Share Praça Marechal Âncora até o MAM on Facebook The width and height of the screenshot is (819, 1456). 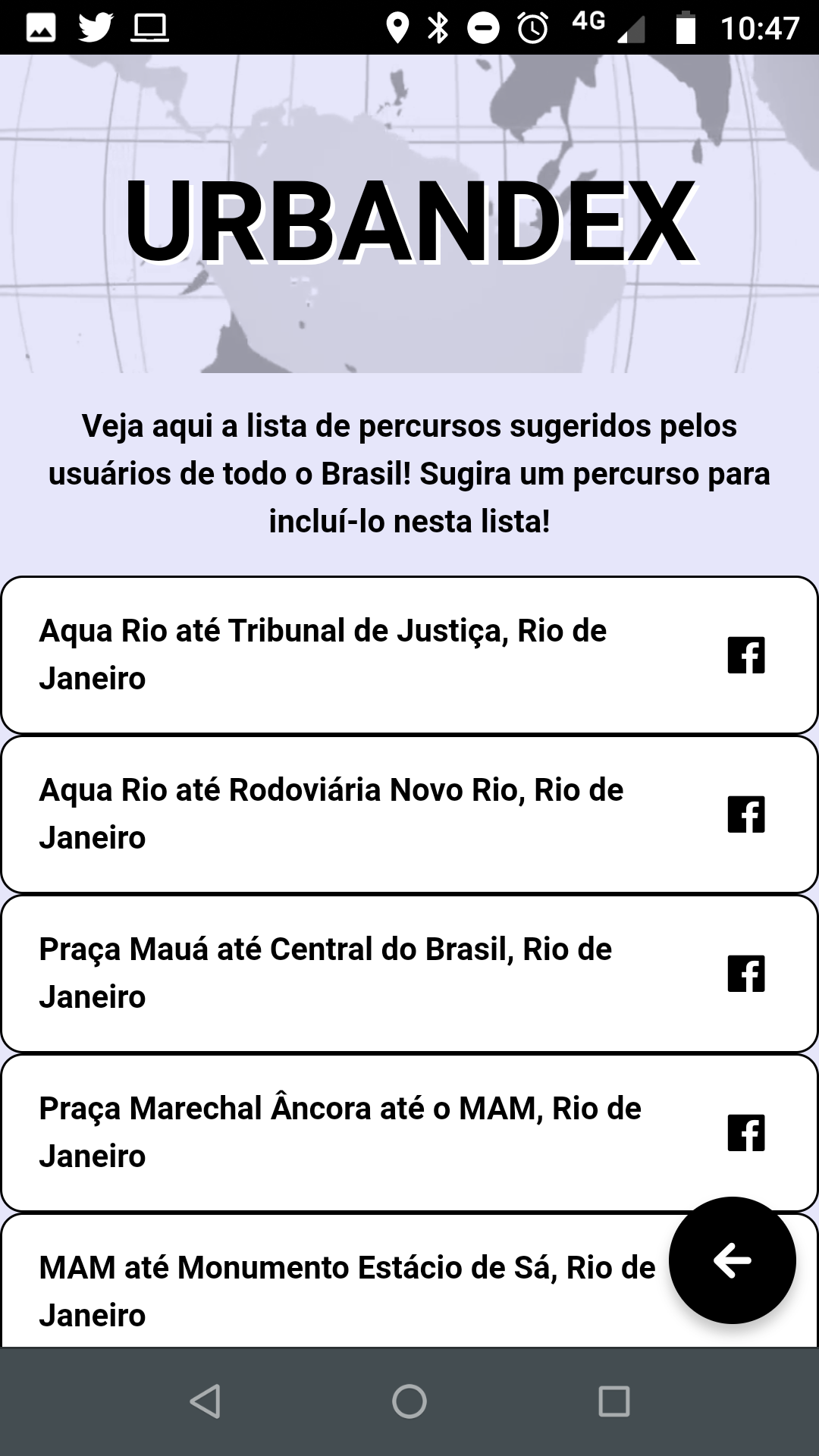click(x=746, y=1133)
